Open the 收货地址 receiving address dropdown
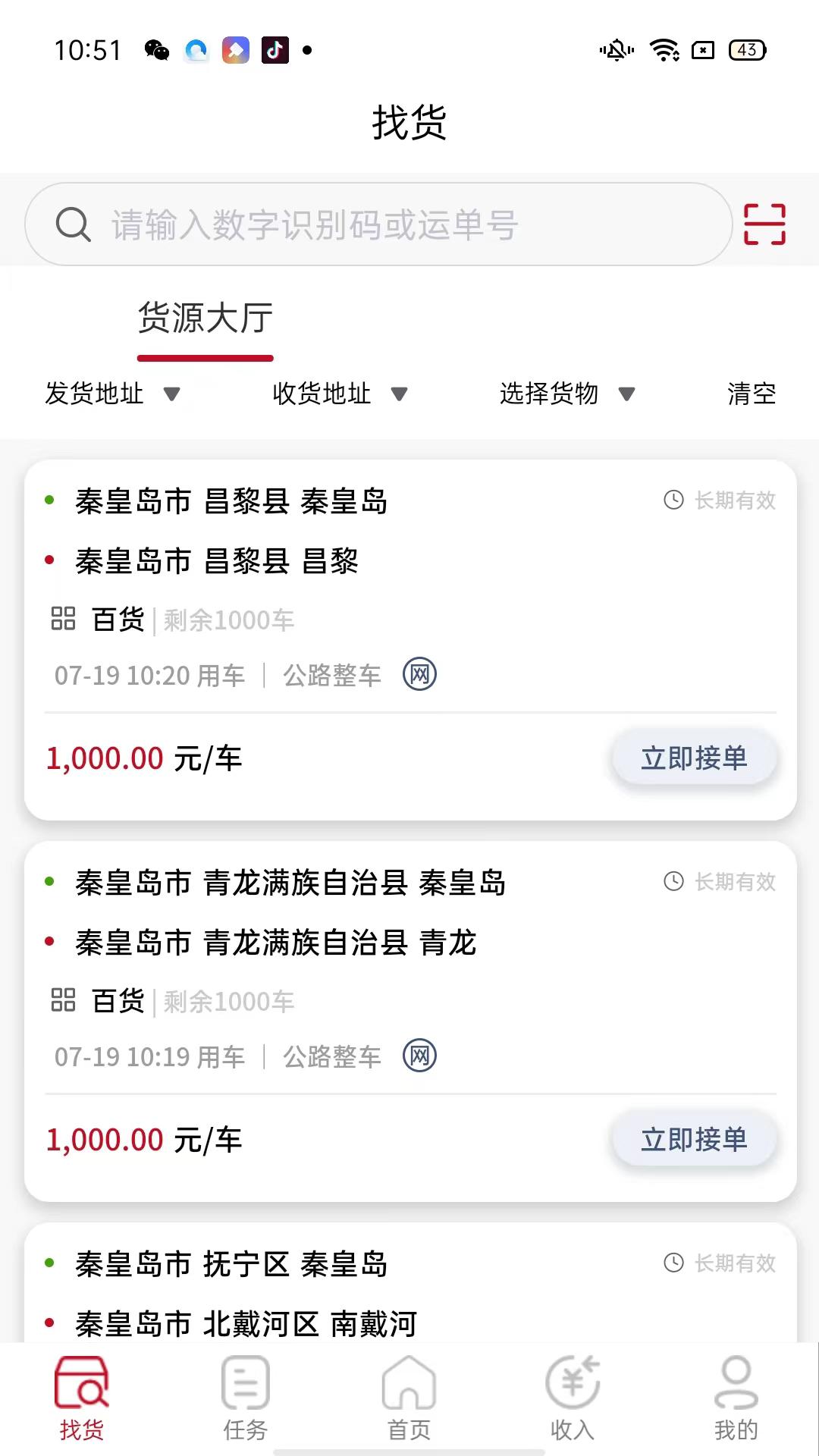819x1456 pixels. [x=339, y=394]
